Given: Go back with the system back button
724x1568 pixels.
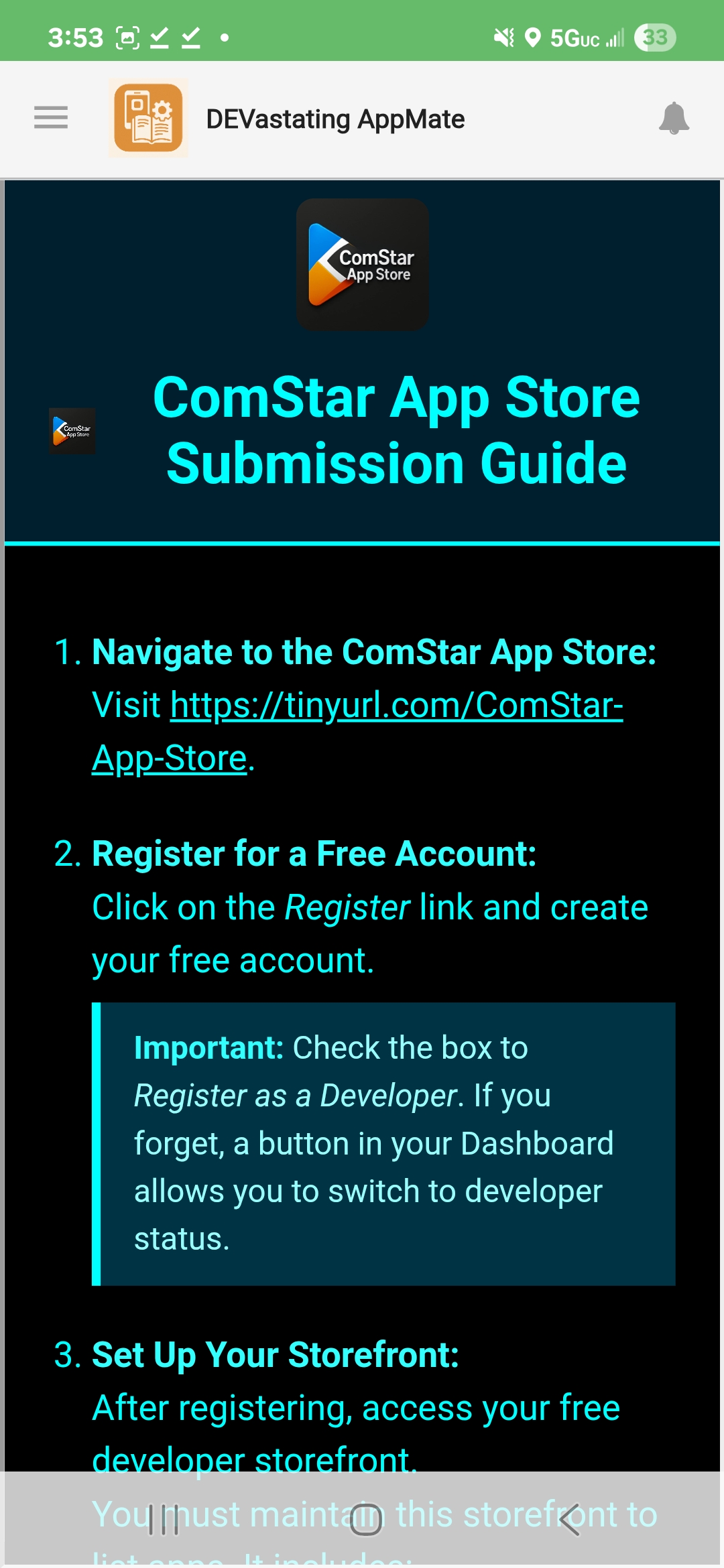Looking at the screenshot, I should [x=569, y=1519].
